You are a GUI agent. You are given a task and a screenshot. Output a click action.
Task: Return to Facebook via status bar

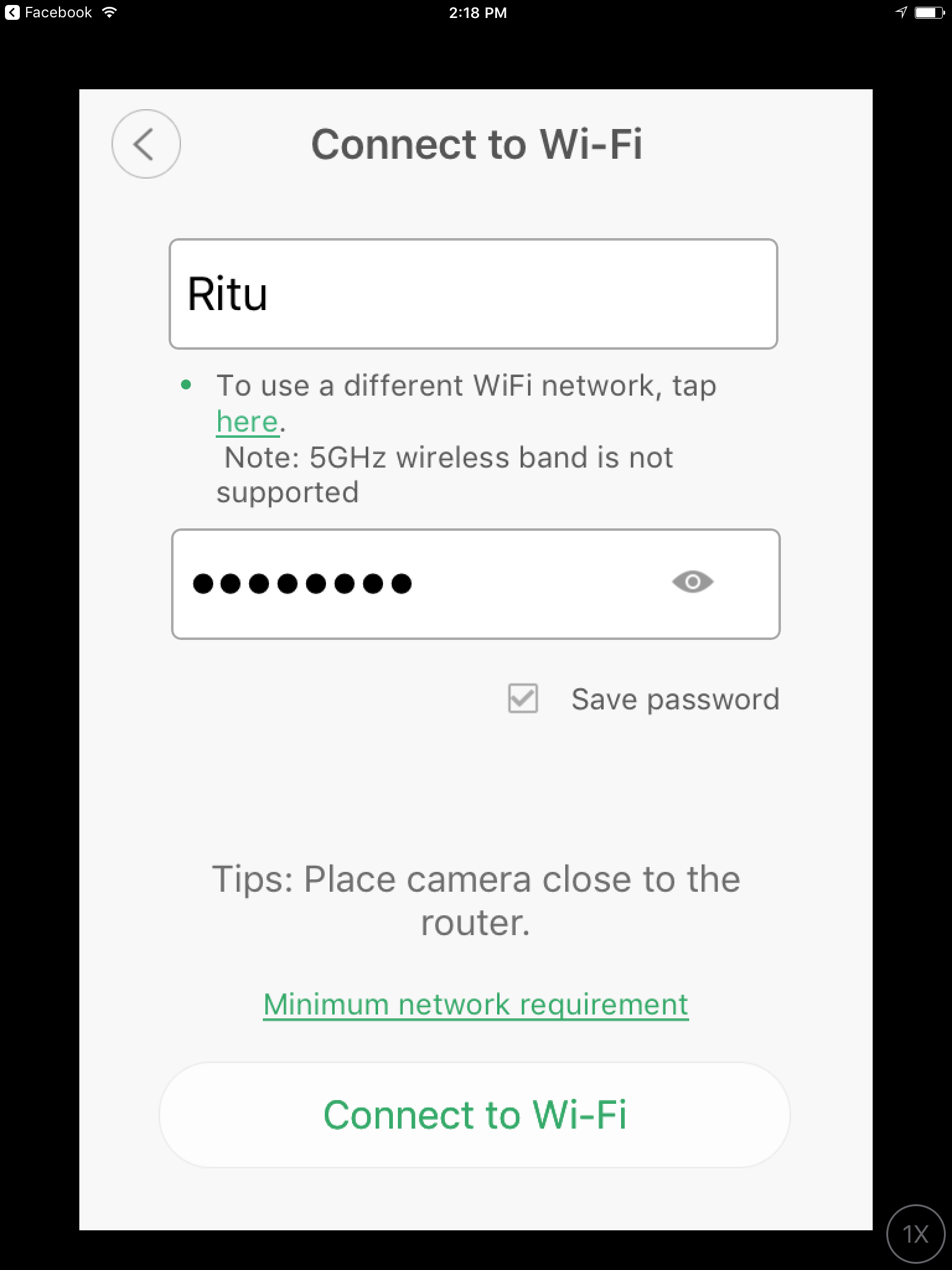click(x=48, y=12)
